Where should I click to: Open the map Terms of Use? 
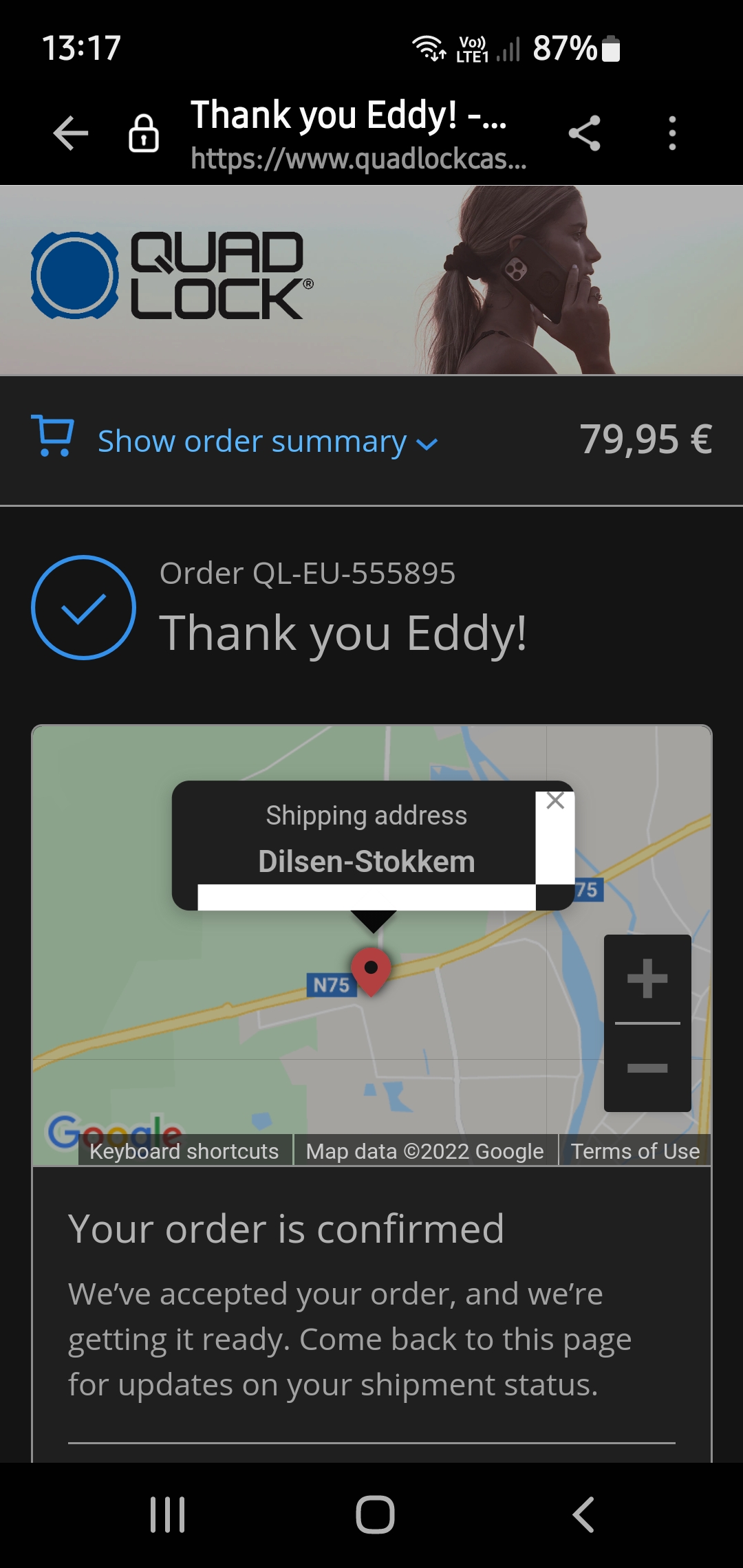tap(635, 1151)
